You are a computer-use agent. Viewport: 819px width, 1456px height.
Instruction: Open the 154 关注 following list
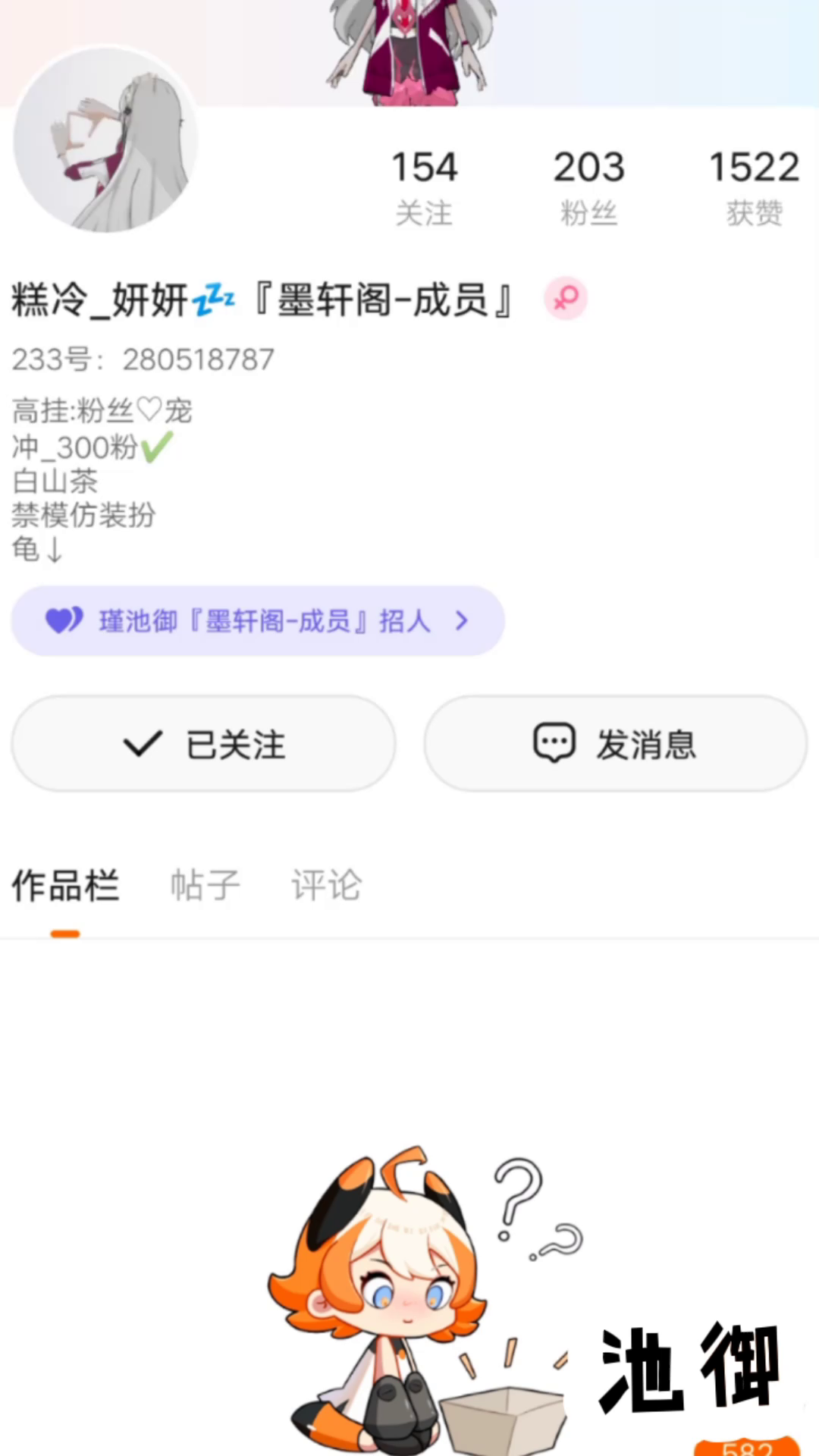[x=424, y=187]
